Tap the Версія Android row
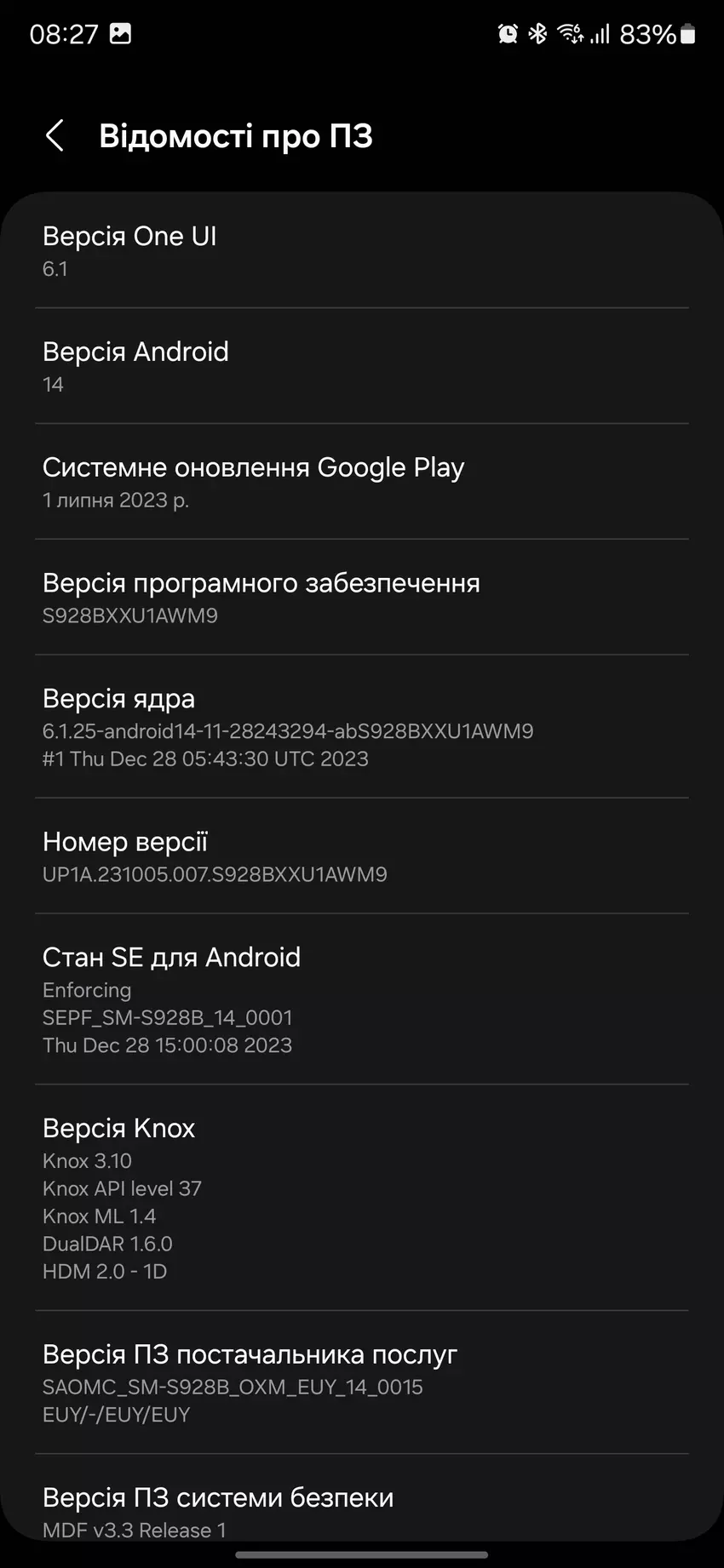The height and width of the screenshot is (1568, 724). tap(361, 366)
